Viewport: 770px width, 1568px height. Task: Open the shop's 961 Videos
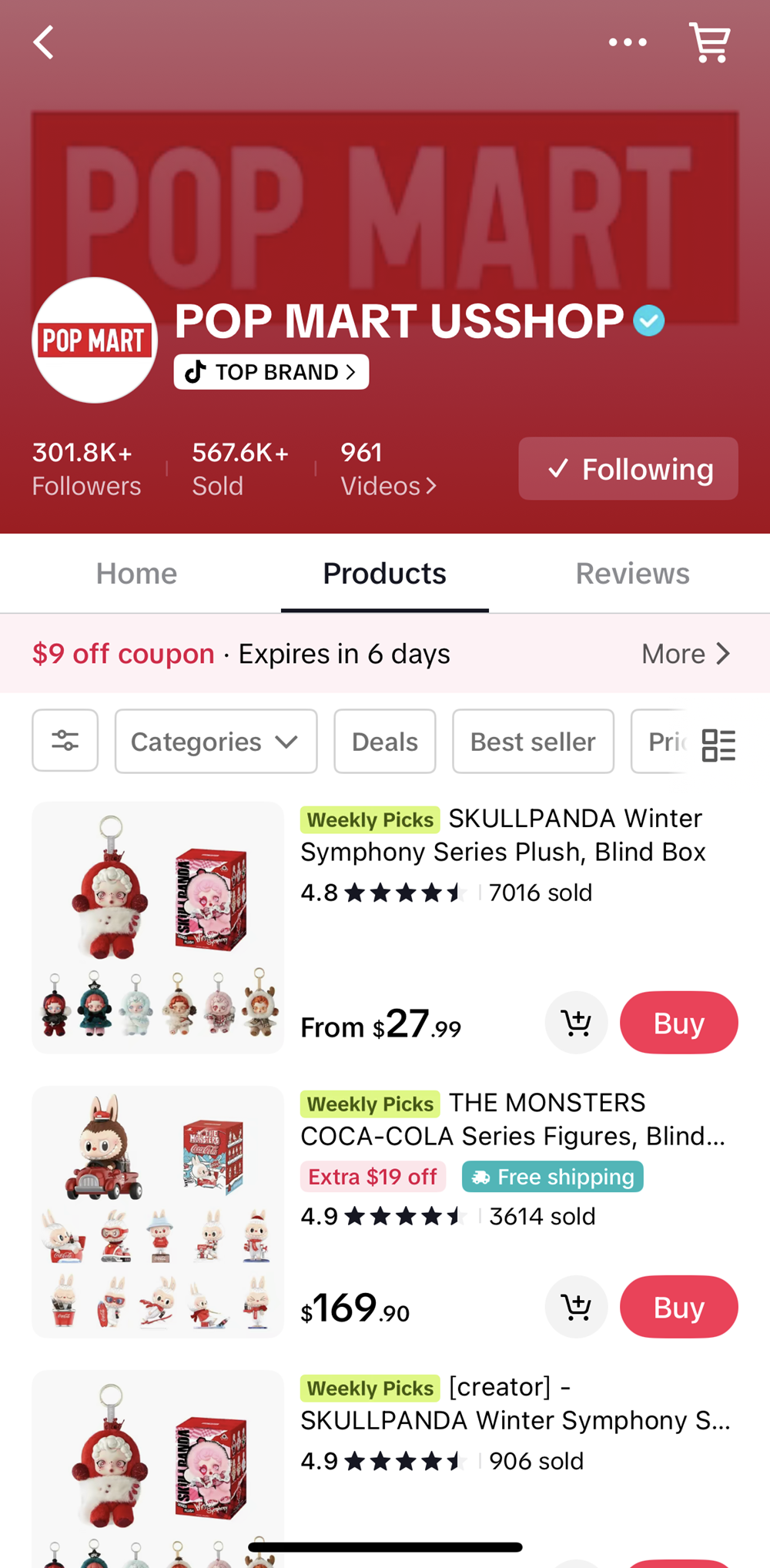(388, 469)
